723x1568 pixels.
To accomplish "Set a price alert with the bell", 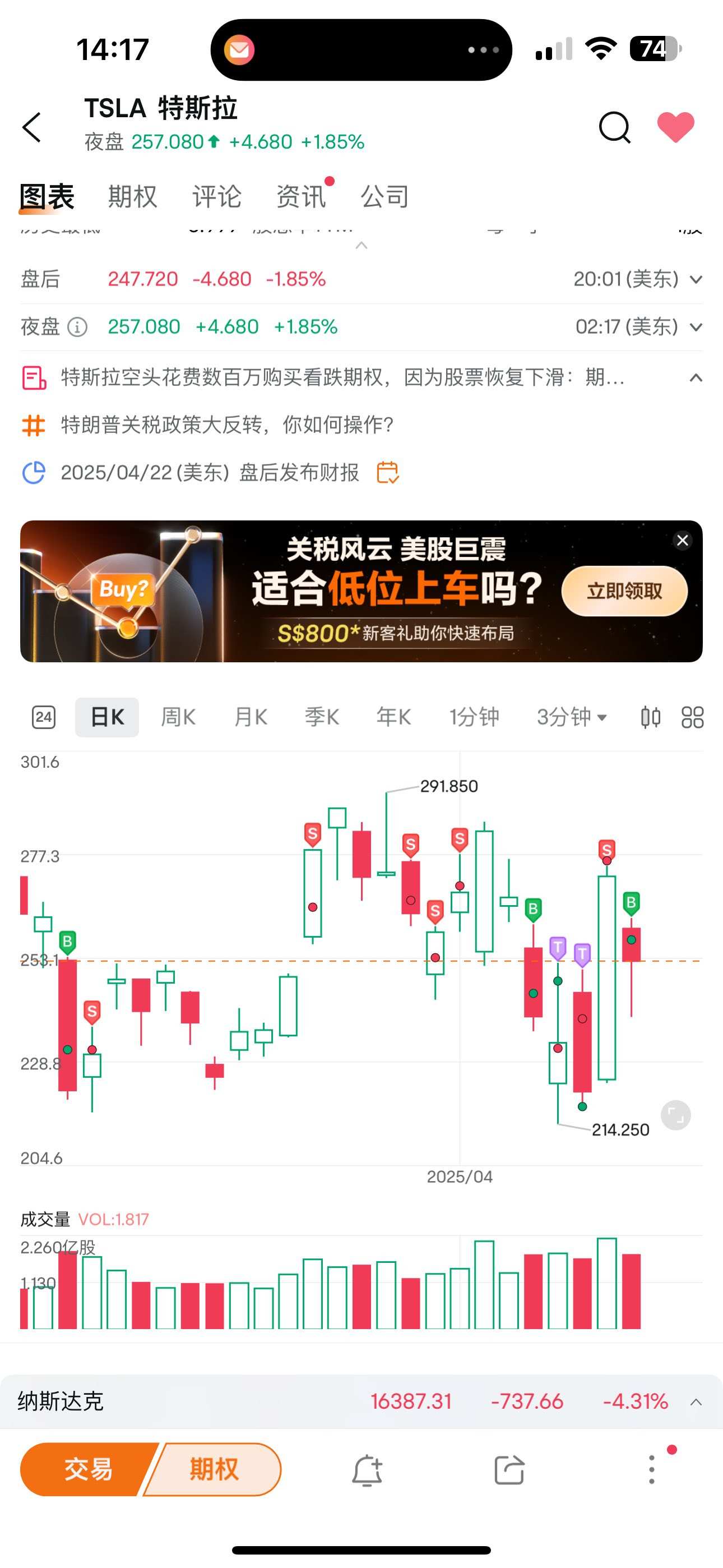I will pyautogui.click(x=367, y=1470).
